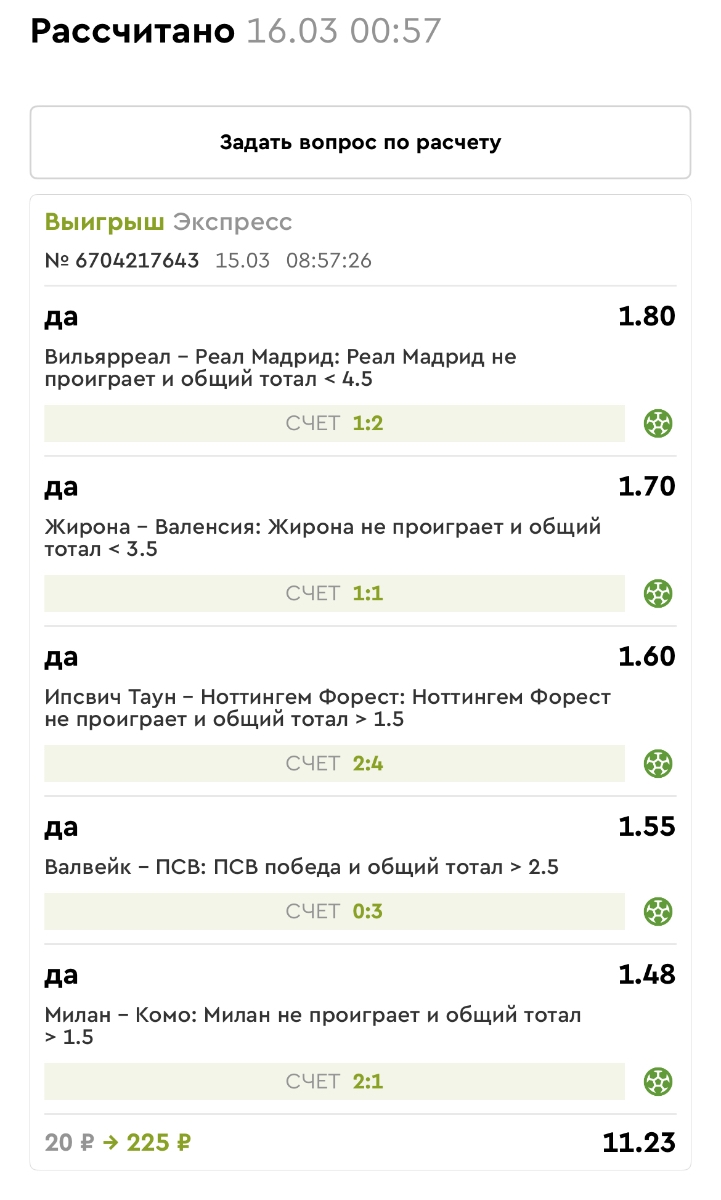The image size is (721, 1200).
Task: Open the Валвейк – ПСВ bet row
Action: coord(360,870)
